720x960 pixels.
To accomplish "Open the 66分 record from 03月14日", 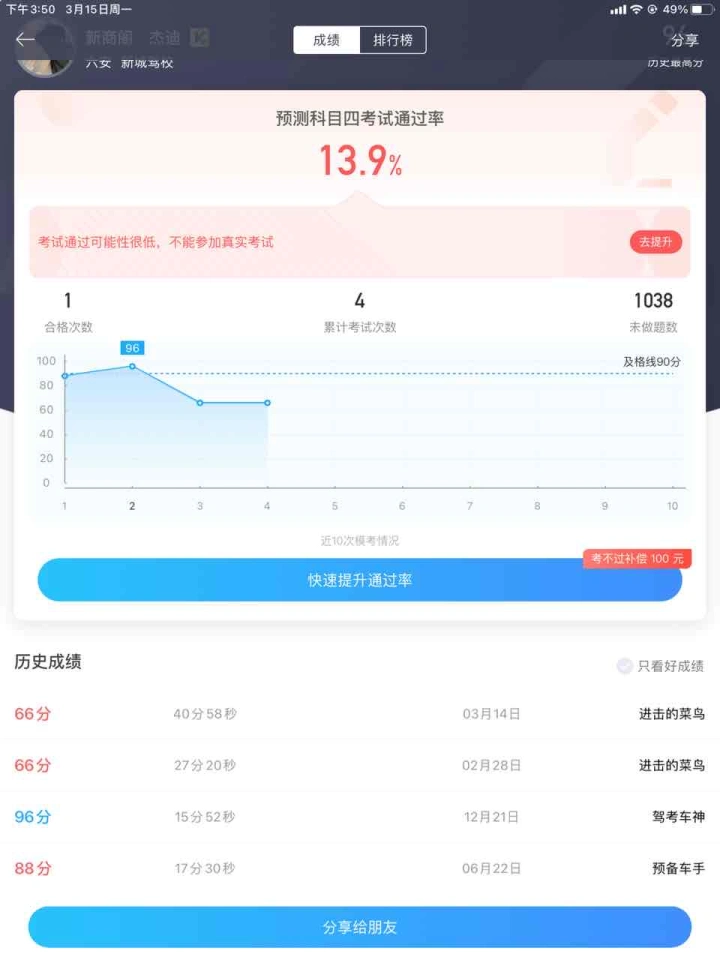I will coord(360,714).
